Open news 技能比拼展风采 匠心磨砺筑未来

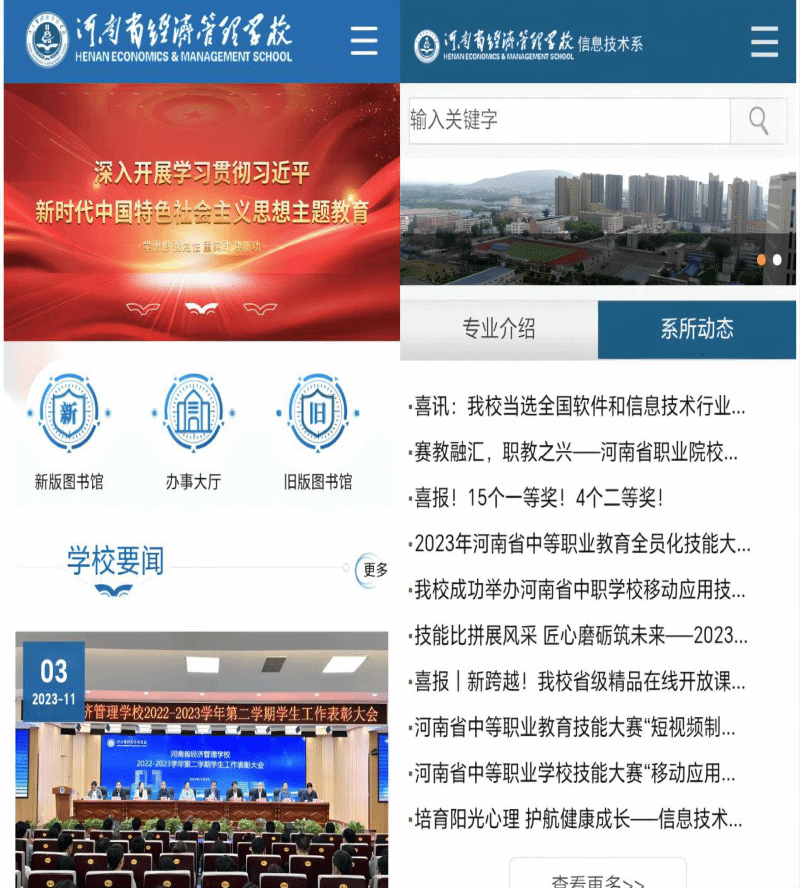coord(580,636)
